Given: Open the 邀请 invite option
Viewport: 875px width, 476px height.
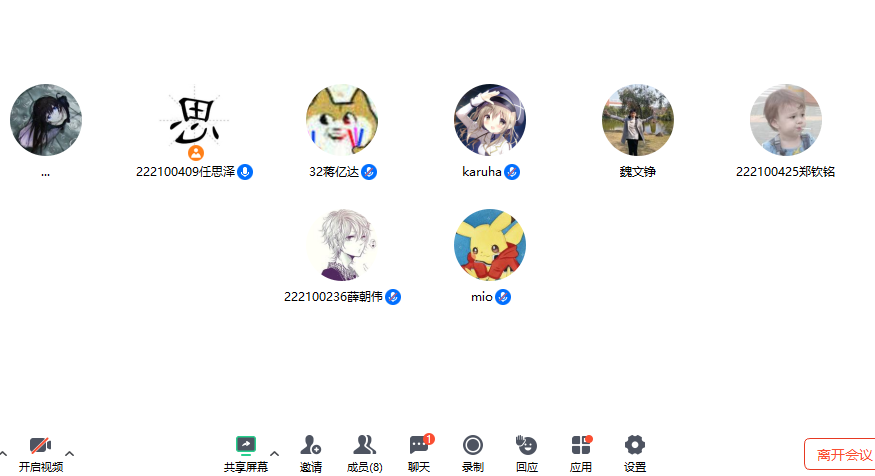Looking at the screenshot, I should point(311,452).
